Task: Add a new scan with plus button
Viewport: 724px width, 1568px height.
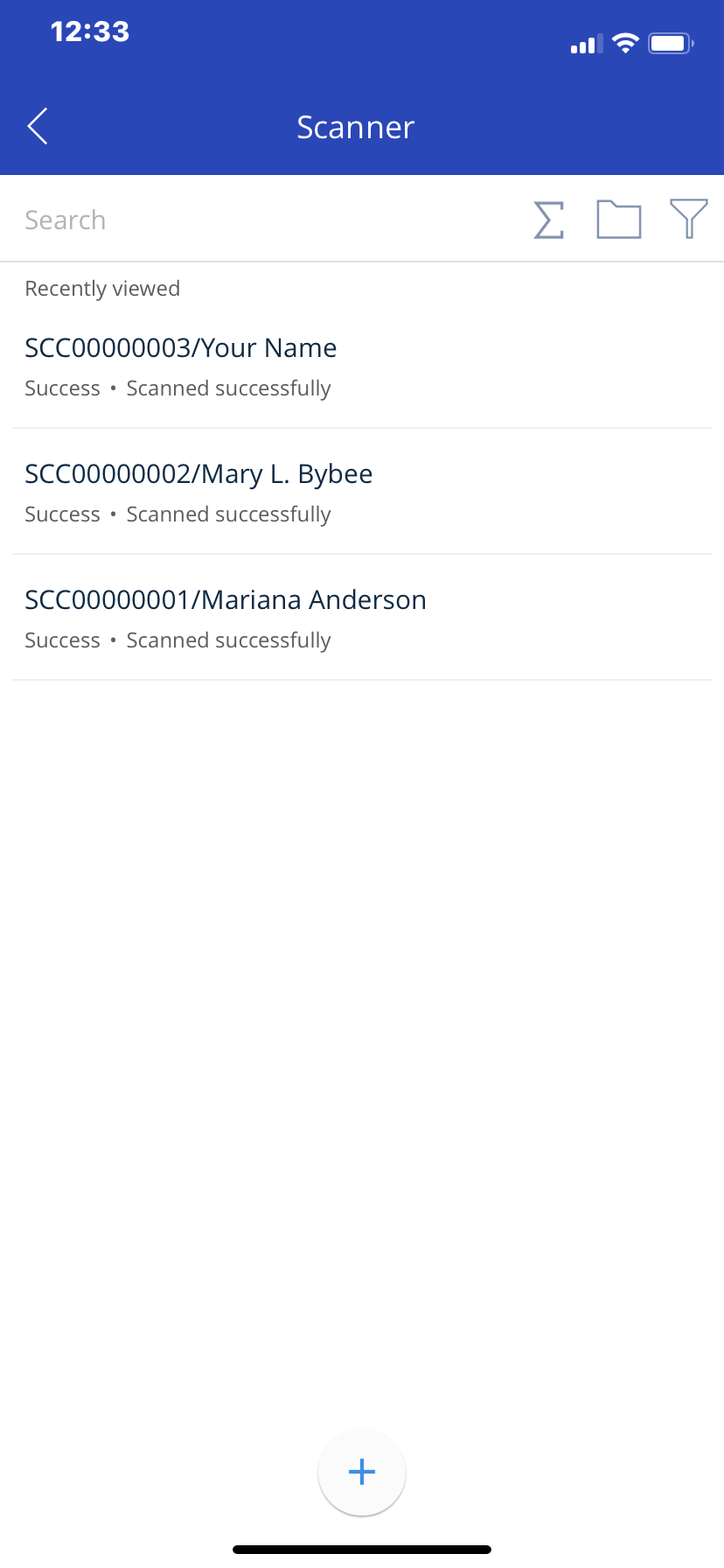Action: click(362, 1472)
